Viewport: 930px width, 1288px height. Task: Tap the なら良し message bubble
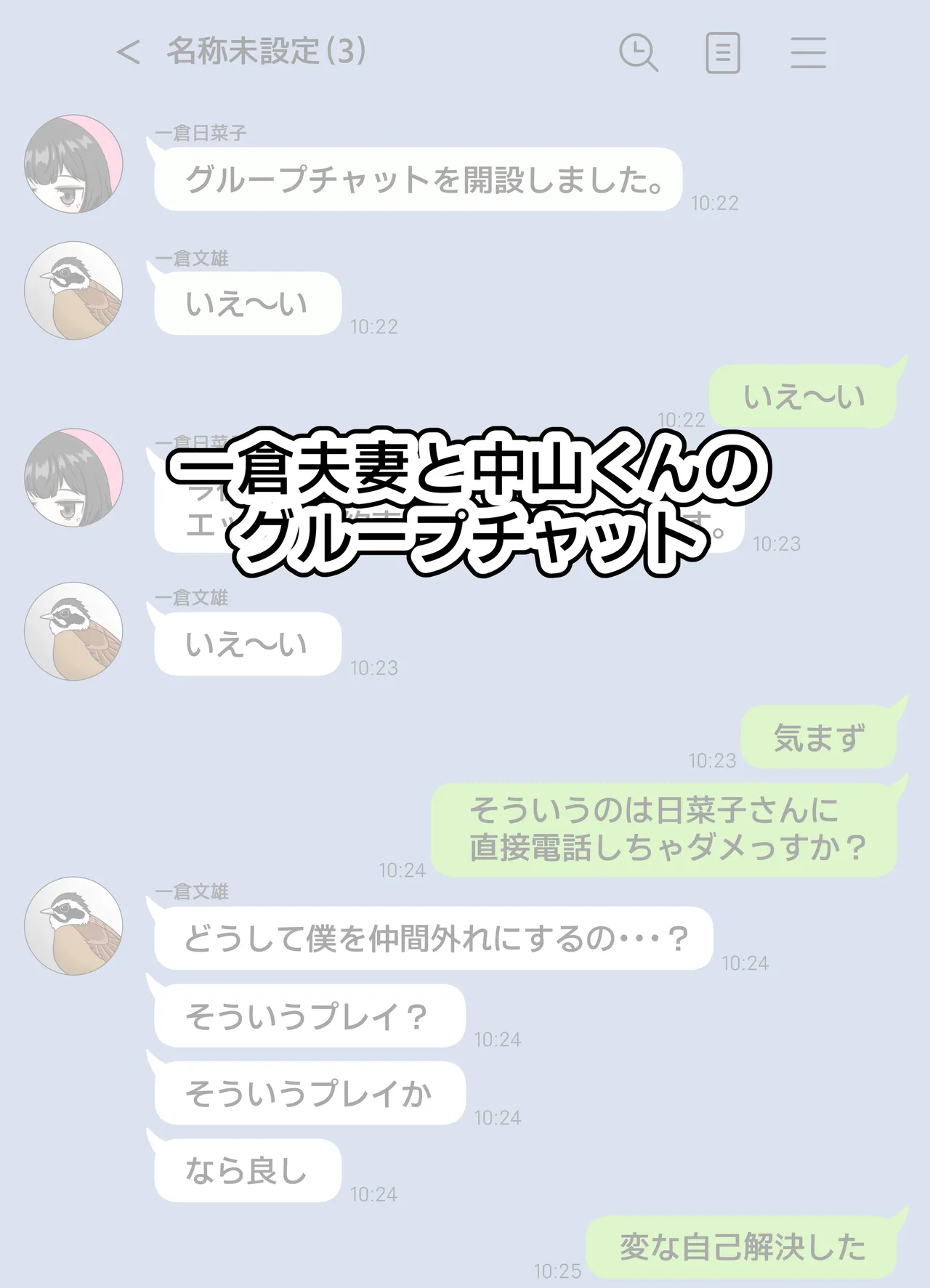click(247, 1170)
